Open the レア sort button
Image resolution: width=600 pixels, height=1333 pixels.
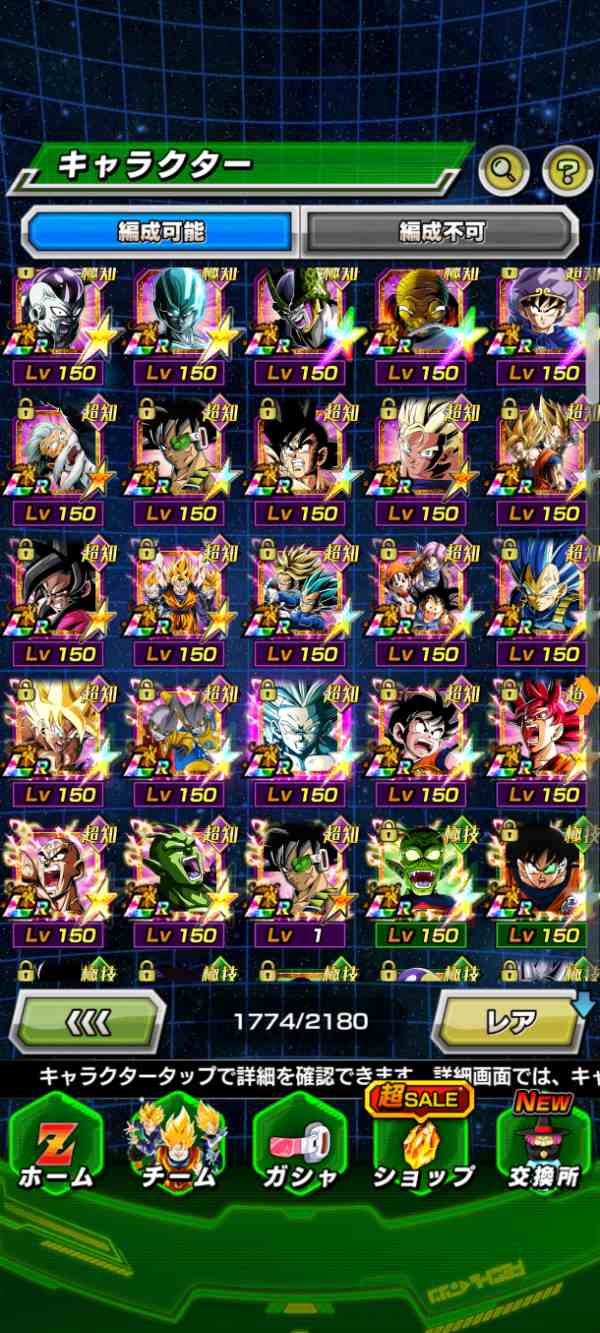tap(511, 1022)
